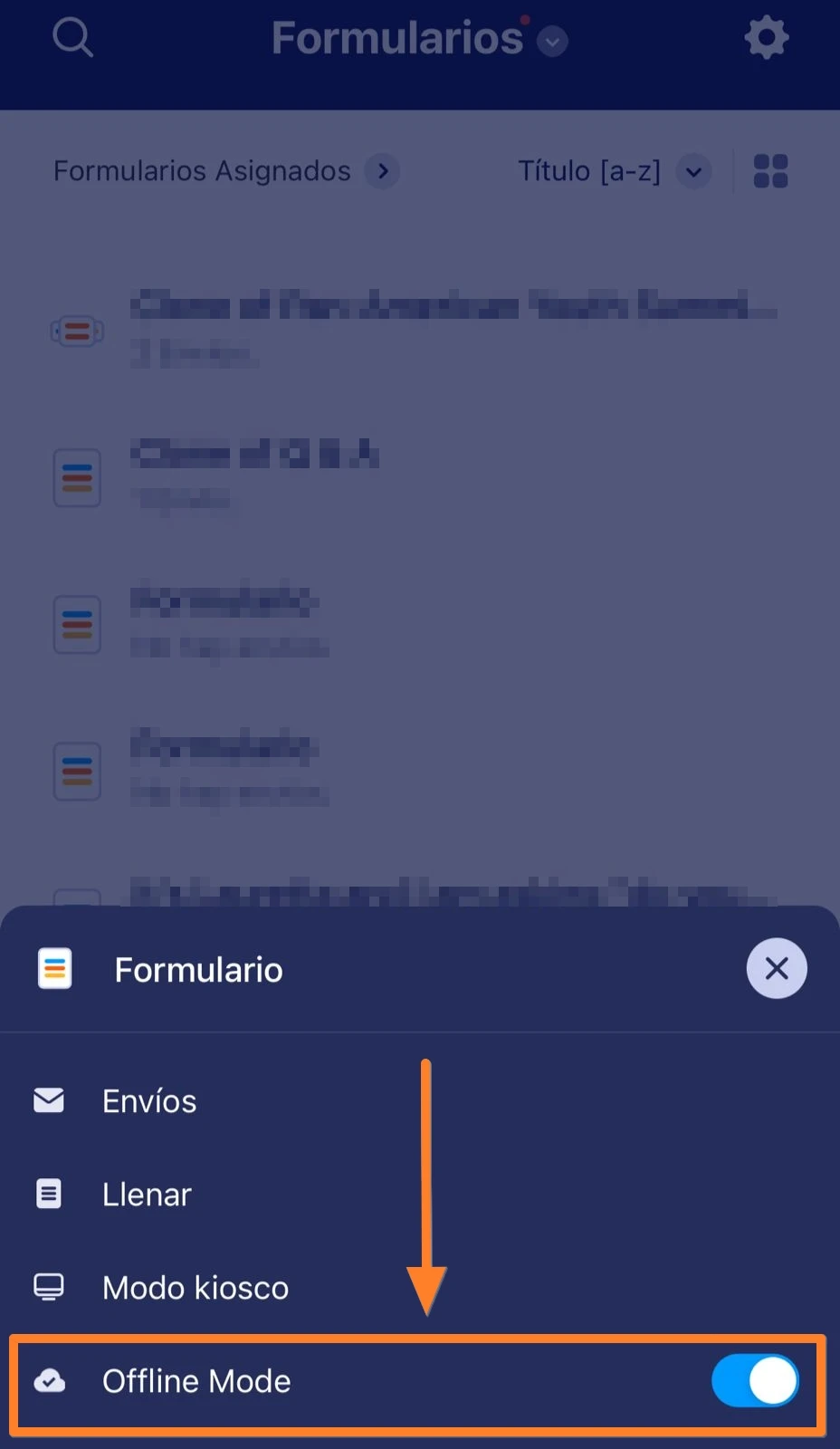
Task: Click the Modo kiosco monitor icon
Action: click(x=48, y=1287)
